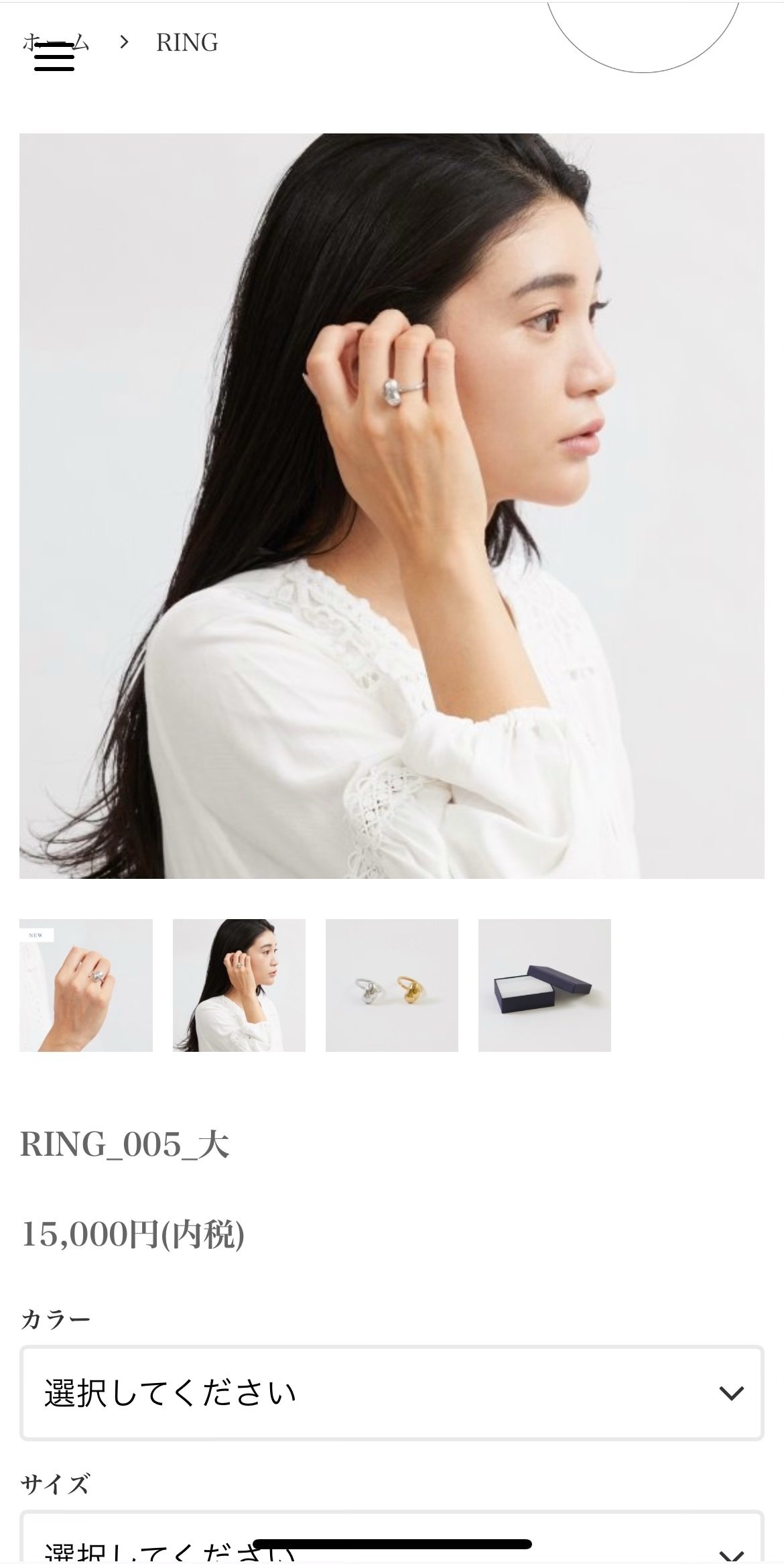Show the silver and gold rings thumbnail

(392, 985)
